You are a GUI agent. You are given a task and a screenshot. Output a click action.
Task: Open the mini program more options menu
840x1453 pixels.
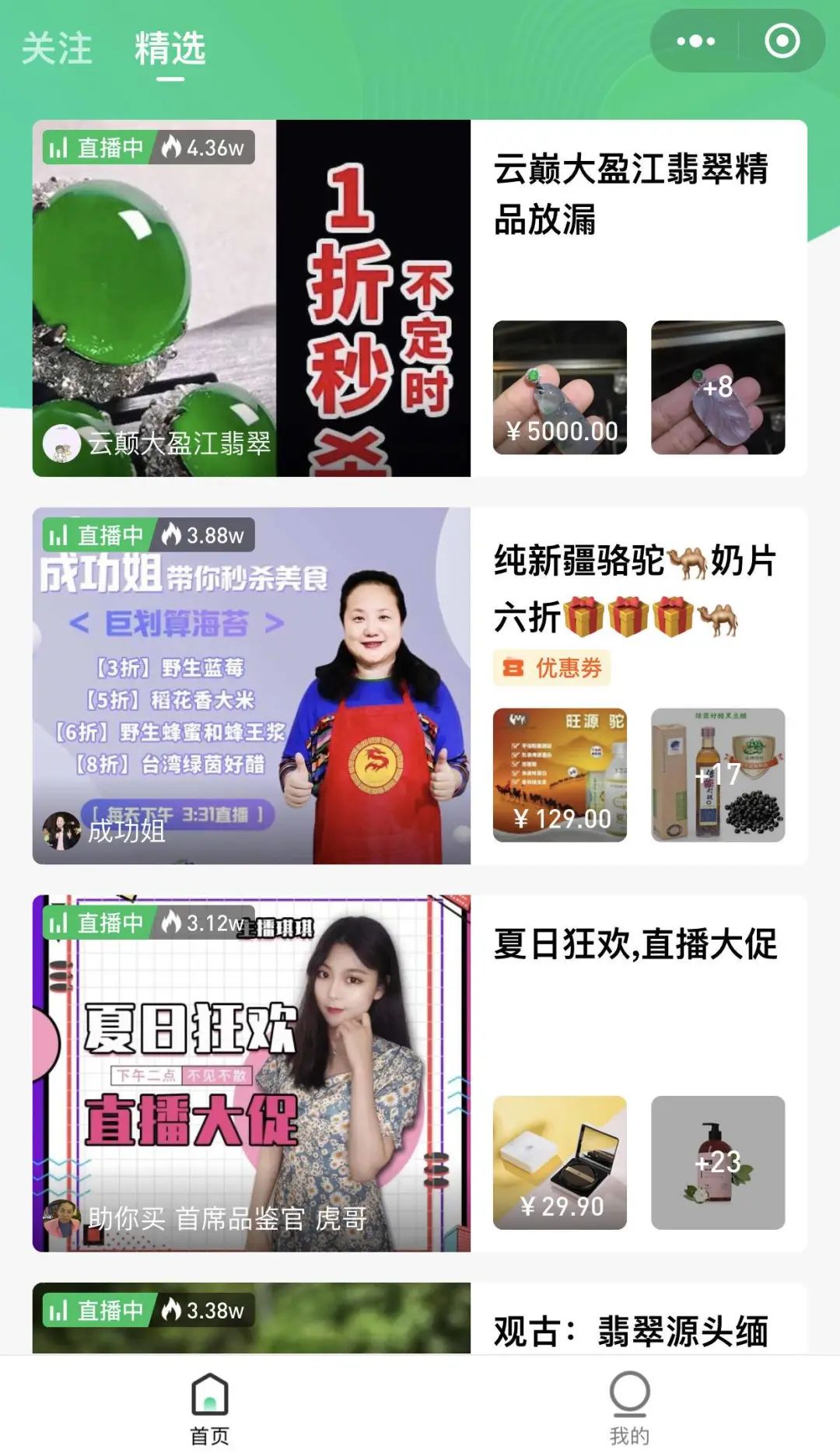[x=695, y=41]
